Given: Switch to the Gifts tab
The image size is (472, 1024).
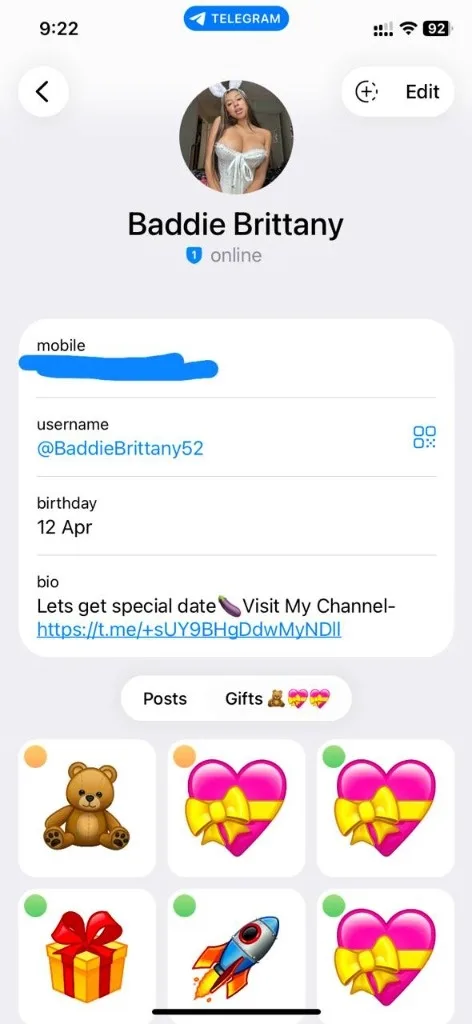Looking at the screenshot, I should coord(277,699).
